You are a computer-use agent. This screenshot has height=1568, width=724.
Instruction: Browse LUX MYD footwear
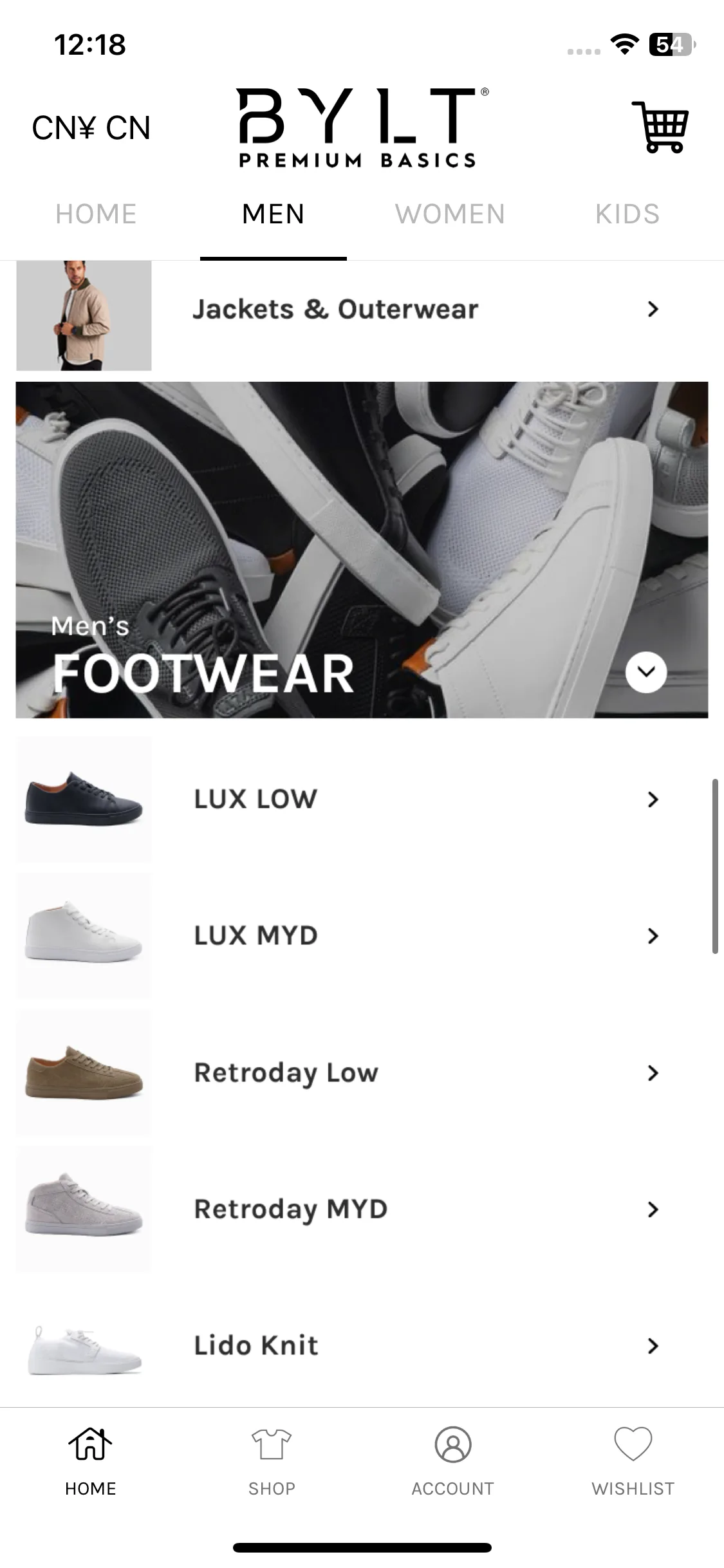[x=360, y=936]
